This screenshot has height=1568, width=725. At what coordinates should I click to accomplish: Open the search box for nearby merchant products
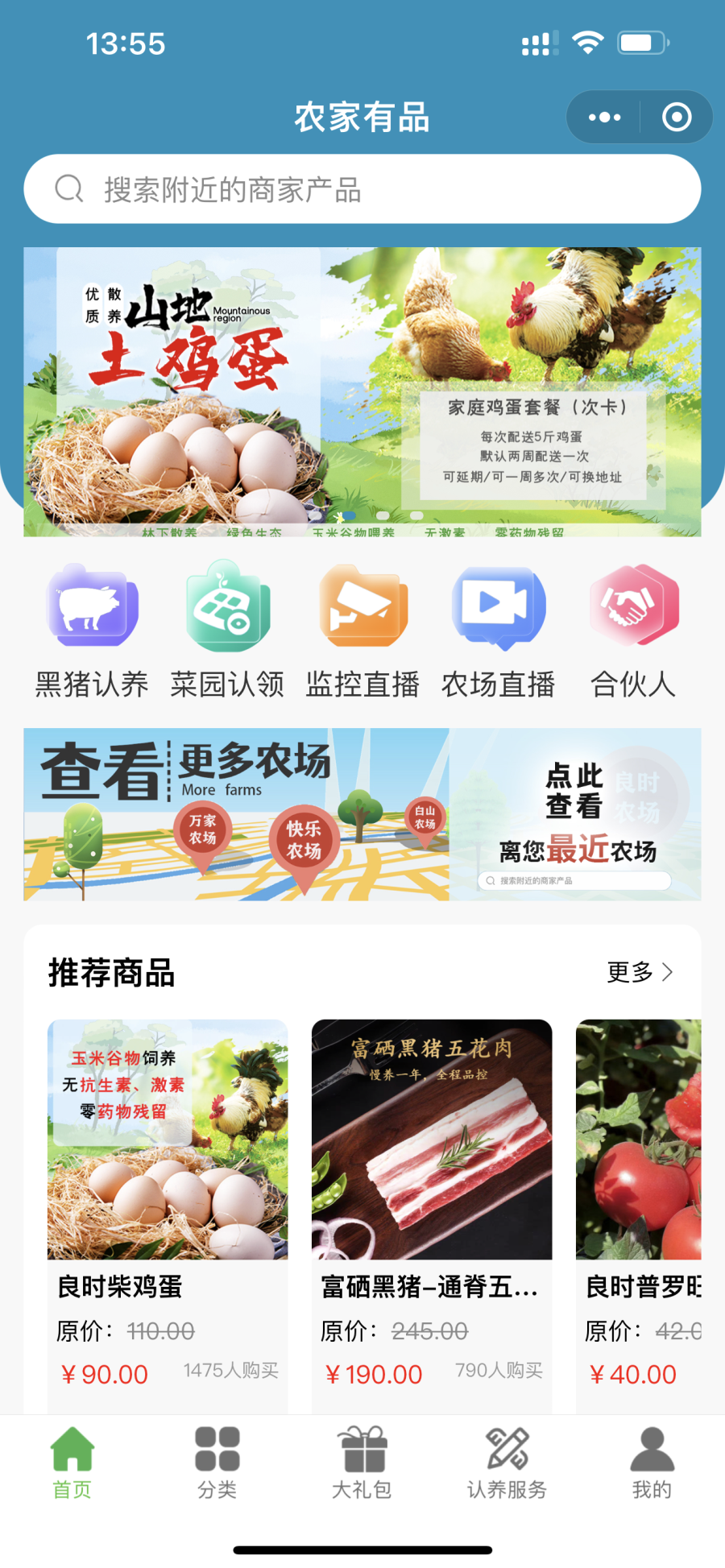362,189
